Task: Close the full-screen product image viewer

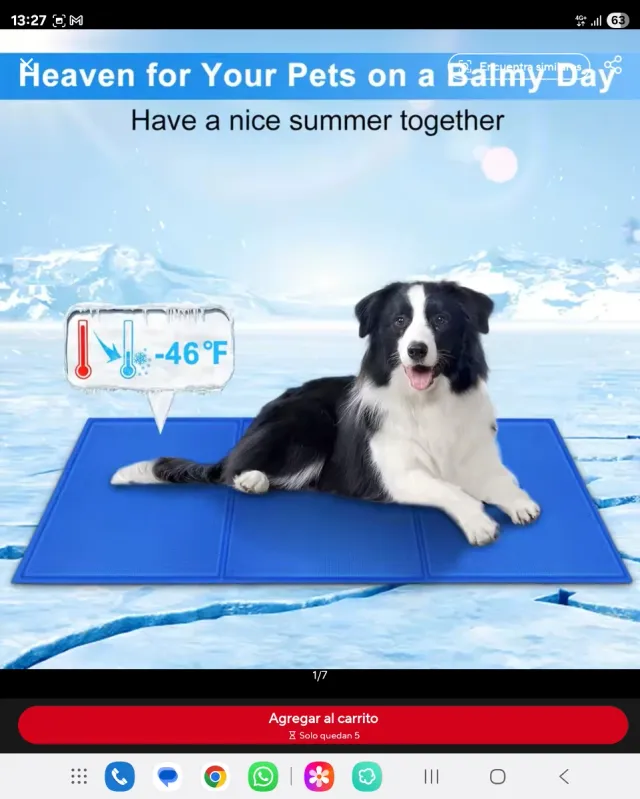Action: 27,66
